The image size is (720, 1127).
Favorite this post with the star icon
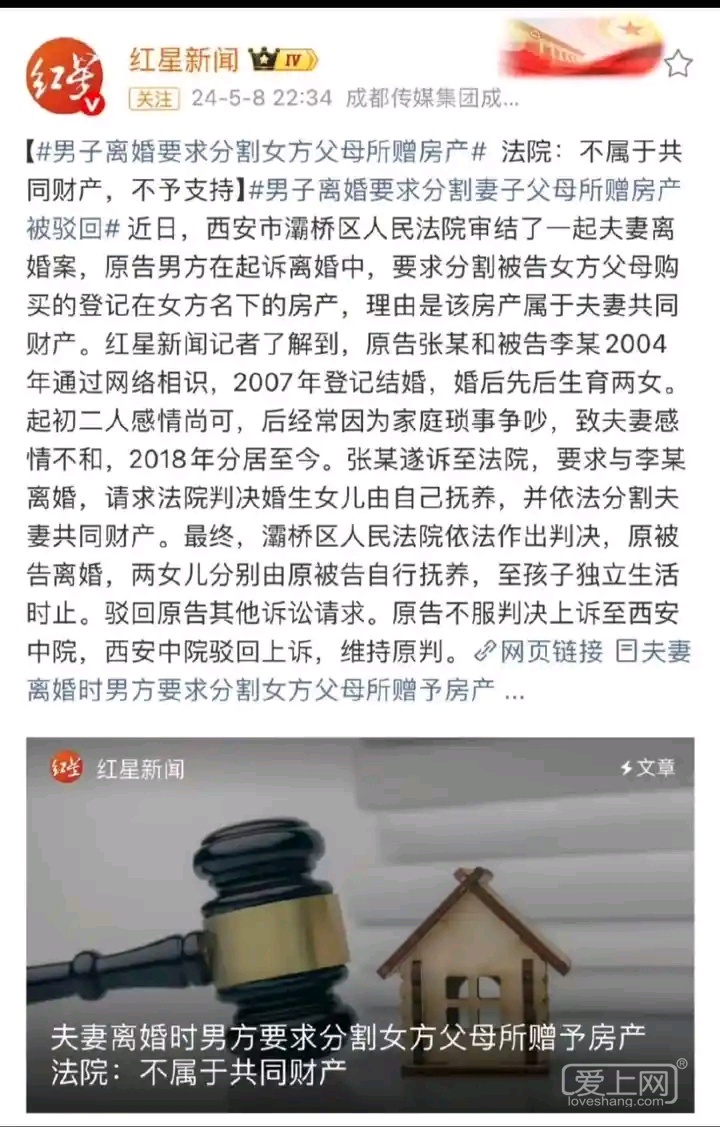pos(678,65)
